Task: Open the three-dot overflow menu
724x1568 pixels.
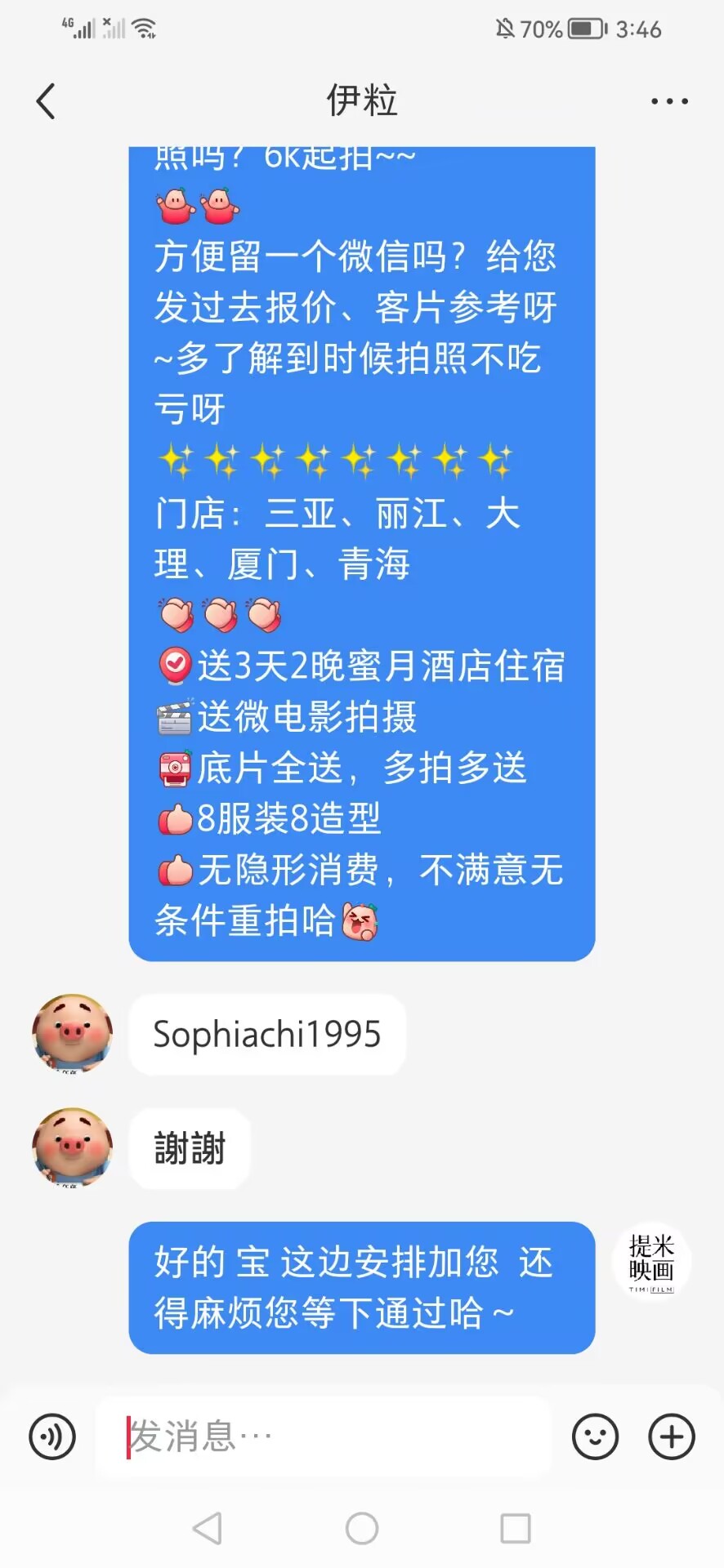Action: [x=669, y=101]
